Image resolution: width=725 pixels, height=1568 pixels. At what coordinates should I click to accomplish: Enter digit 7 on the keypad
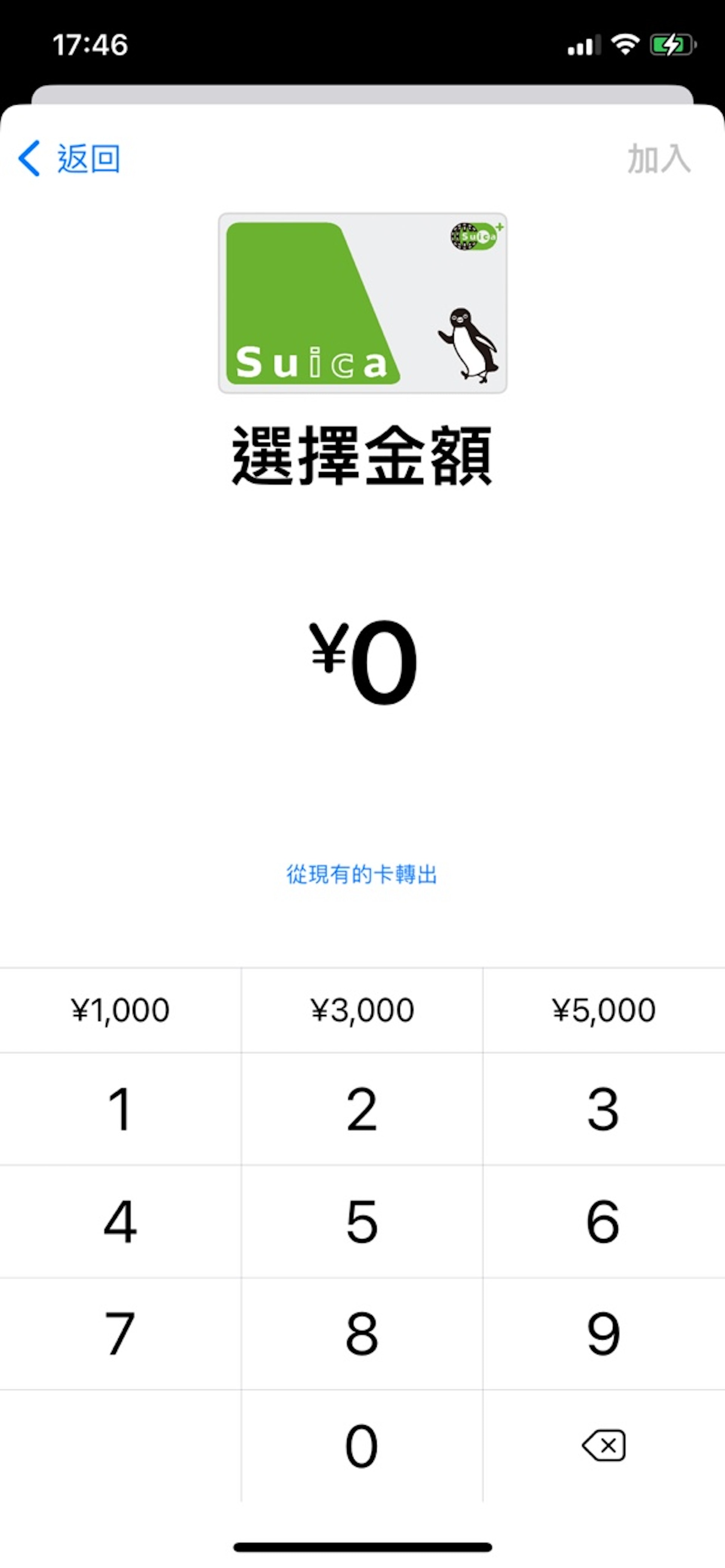pos(120,1333)
